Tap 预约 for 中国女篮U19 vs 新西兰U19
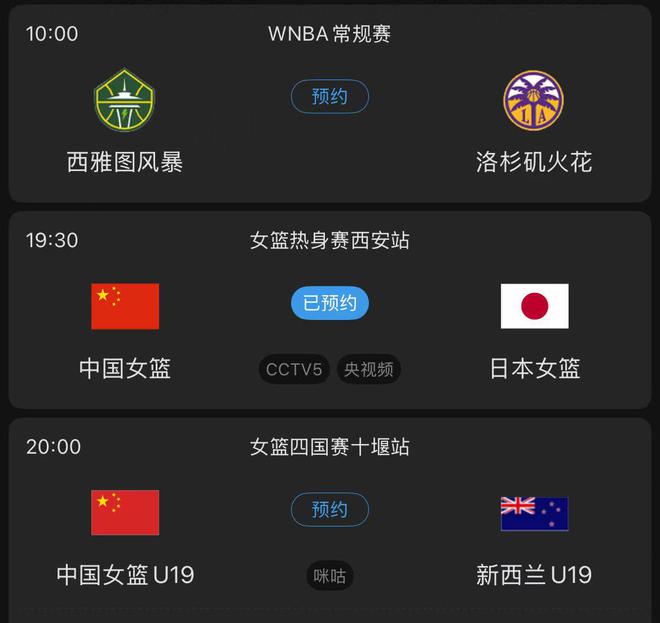 click(329, 510)
